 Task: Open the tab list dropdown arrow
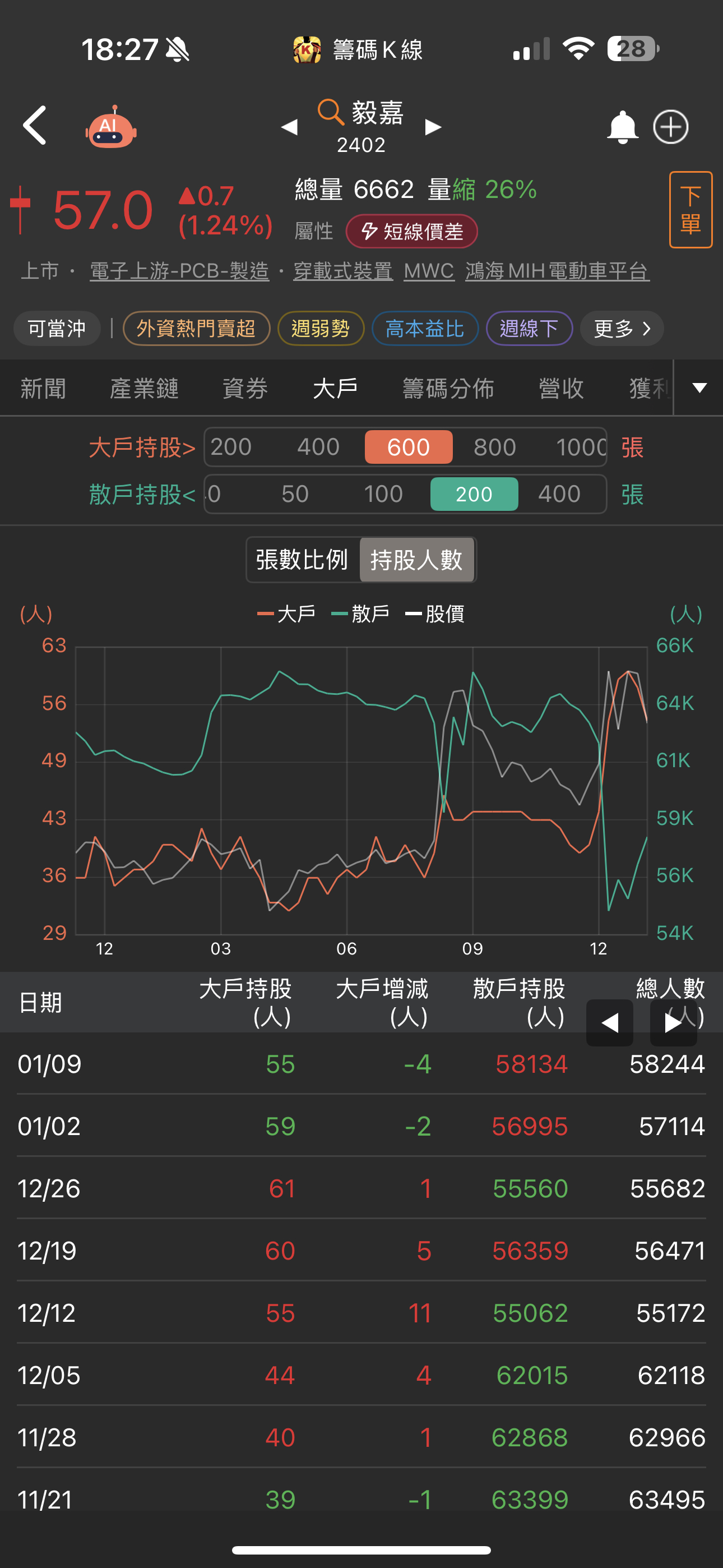[699, 388]
